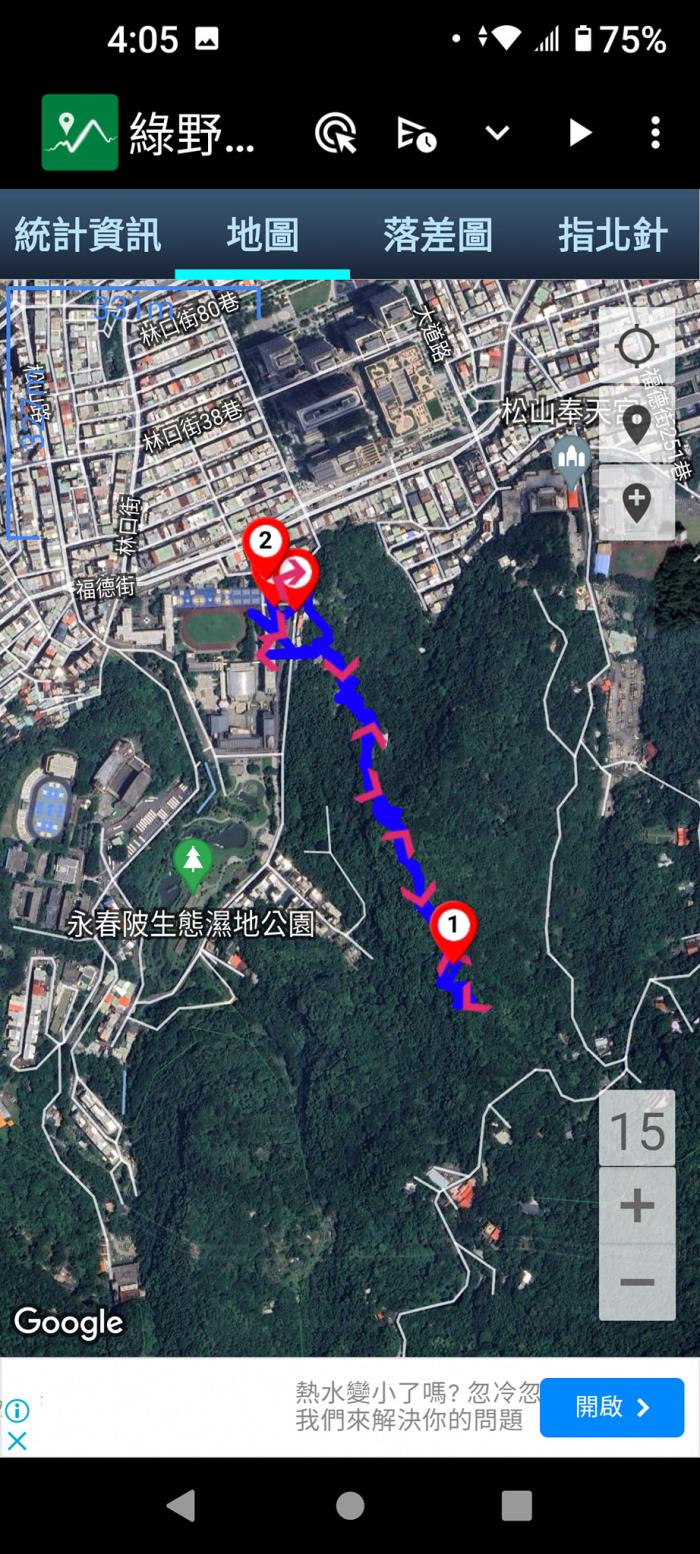Zoom in the map with plus
Image resolution: width=700 pixels, height=1554 pixels.
pyautogui.click(x=637, y=1206)
